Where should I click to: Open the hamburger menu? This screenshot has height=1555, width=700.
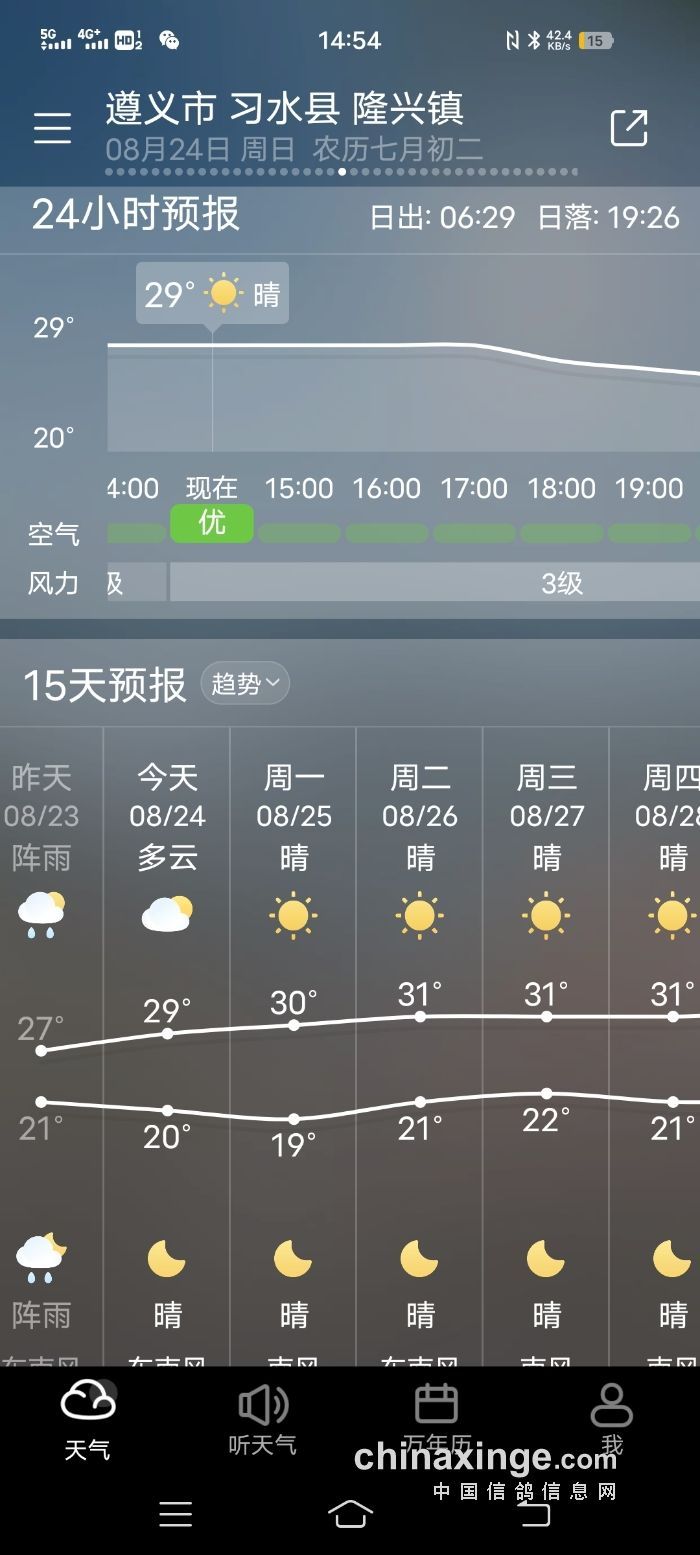[52, 128]
